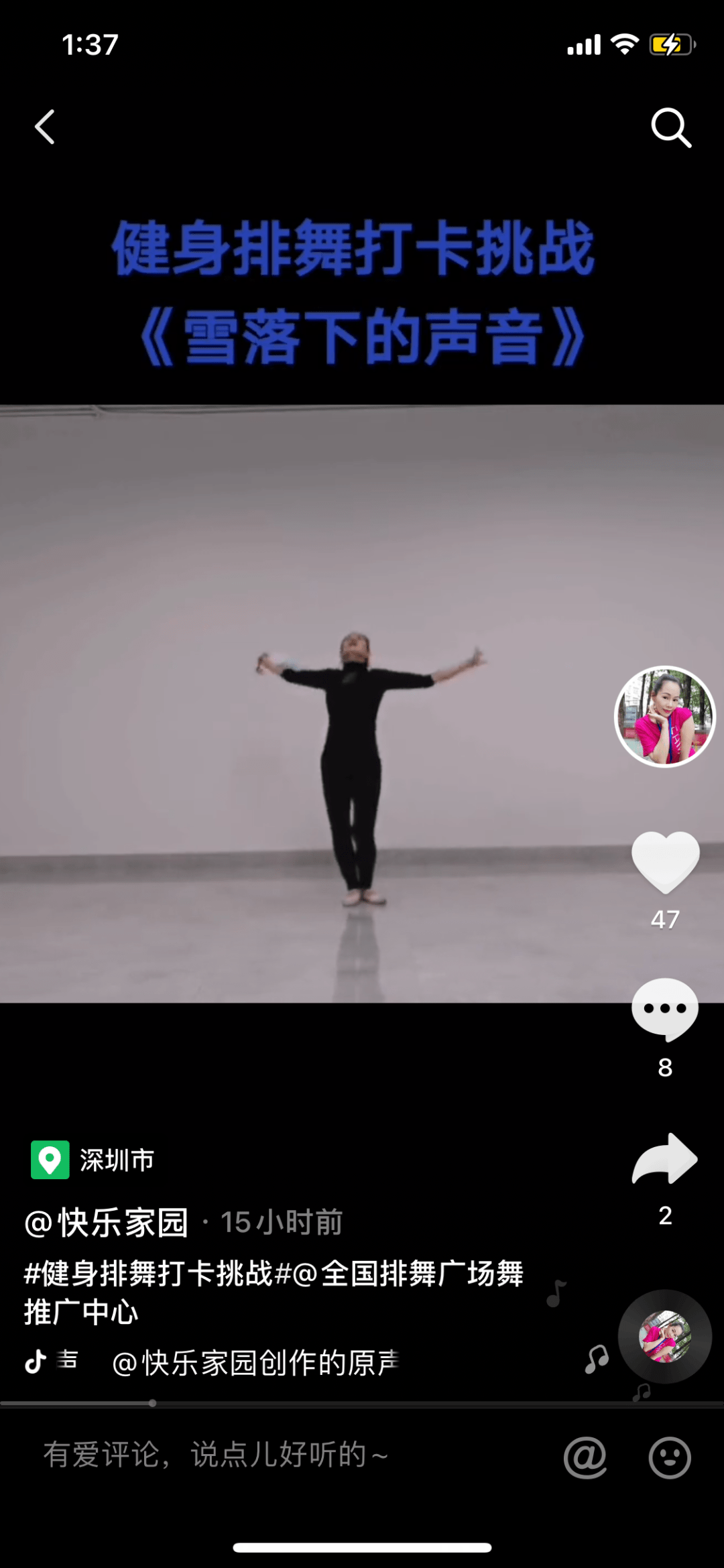
Task: Open hashtag #健身排舞打卡挑战
Action: pyautogui.click(x=149, y=1274)
